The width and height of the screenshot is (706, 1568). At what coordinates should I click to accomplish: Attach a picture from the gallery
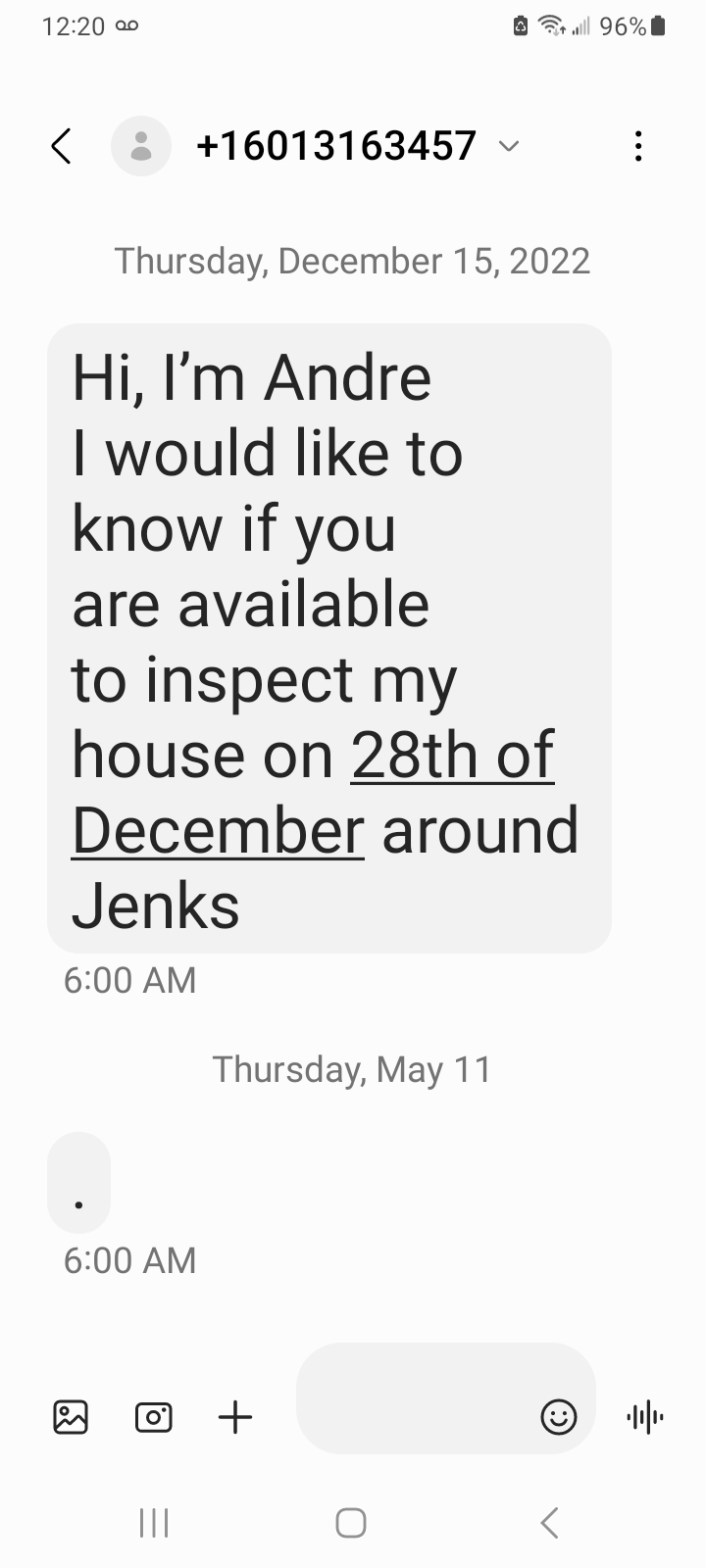[x=71, y=1417]
